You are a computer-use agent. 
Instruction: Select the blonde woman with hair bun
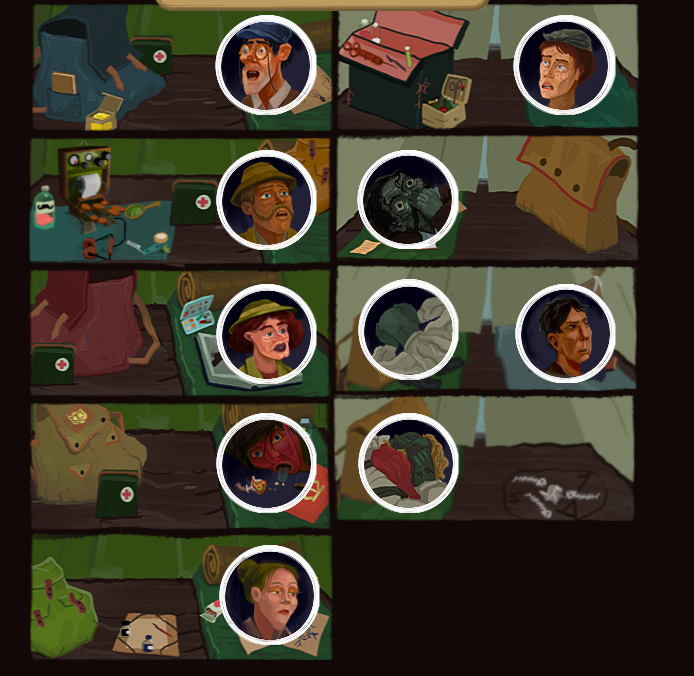(269, 596)
